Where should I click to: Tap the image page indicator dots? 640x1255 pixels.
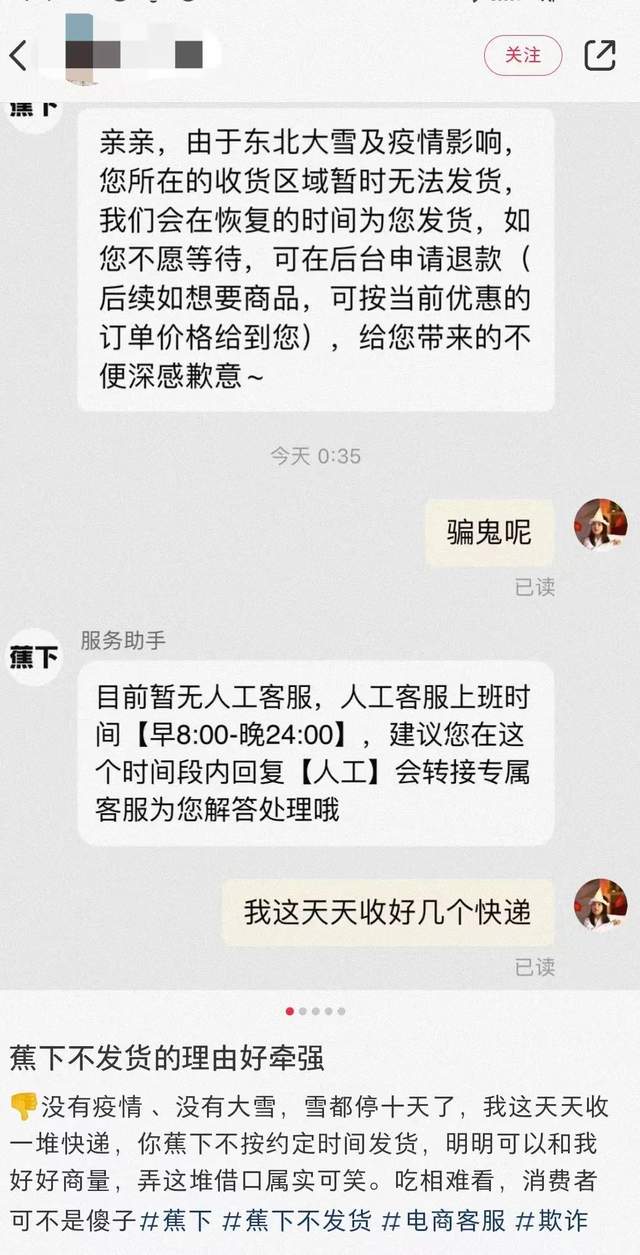[315, 1011]
